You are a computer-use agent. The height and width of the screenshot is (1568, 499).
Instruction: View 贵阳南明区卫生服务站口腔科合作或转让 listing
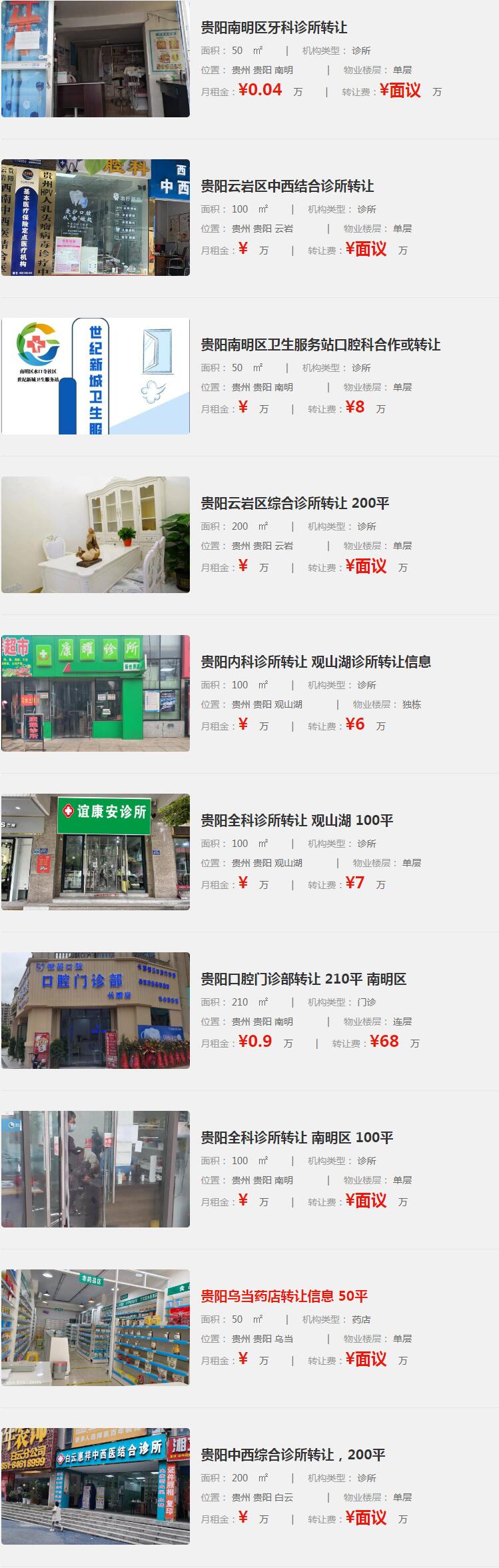coord(320,345)
